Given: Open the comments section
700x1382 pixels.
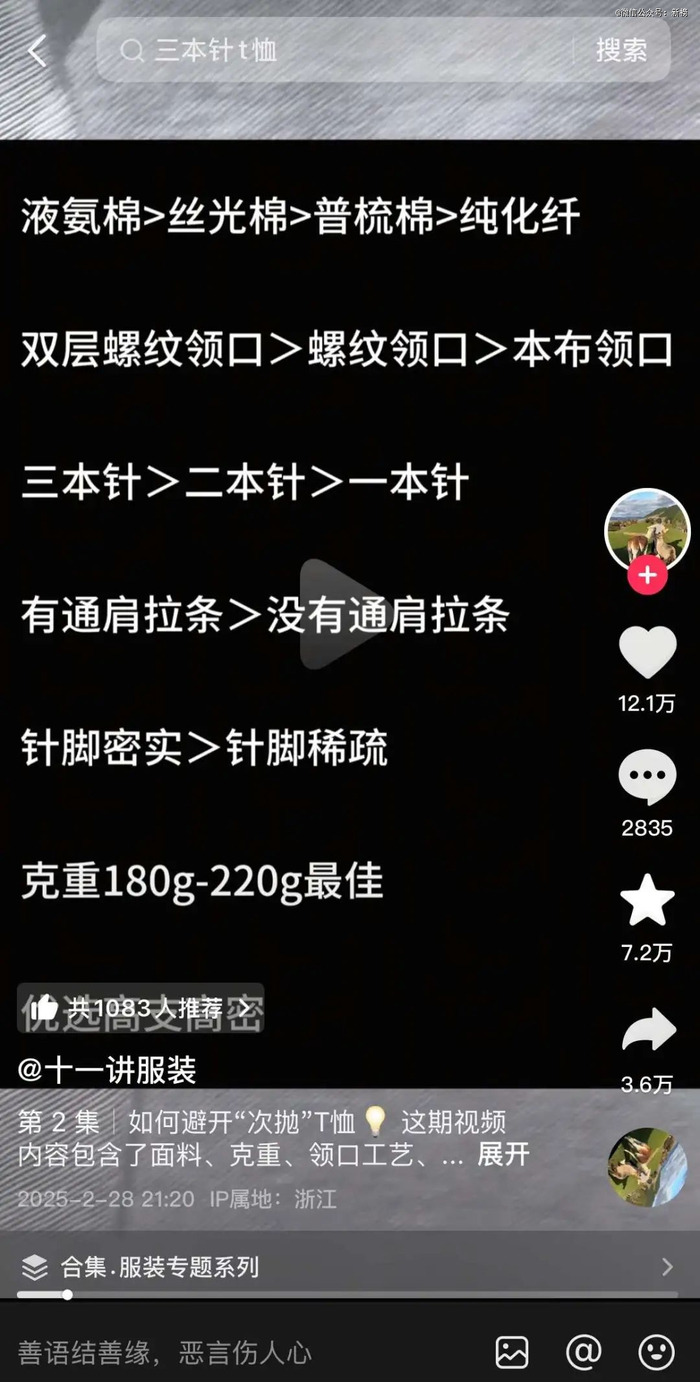Looking at the screenshot, I should pyautogui.click(x=647, y=777).
